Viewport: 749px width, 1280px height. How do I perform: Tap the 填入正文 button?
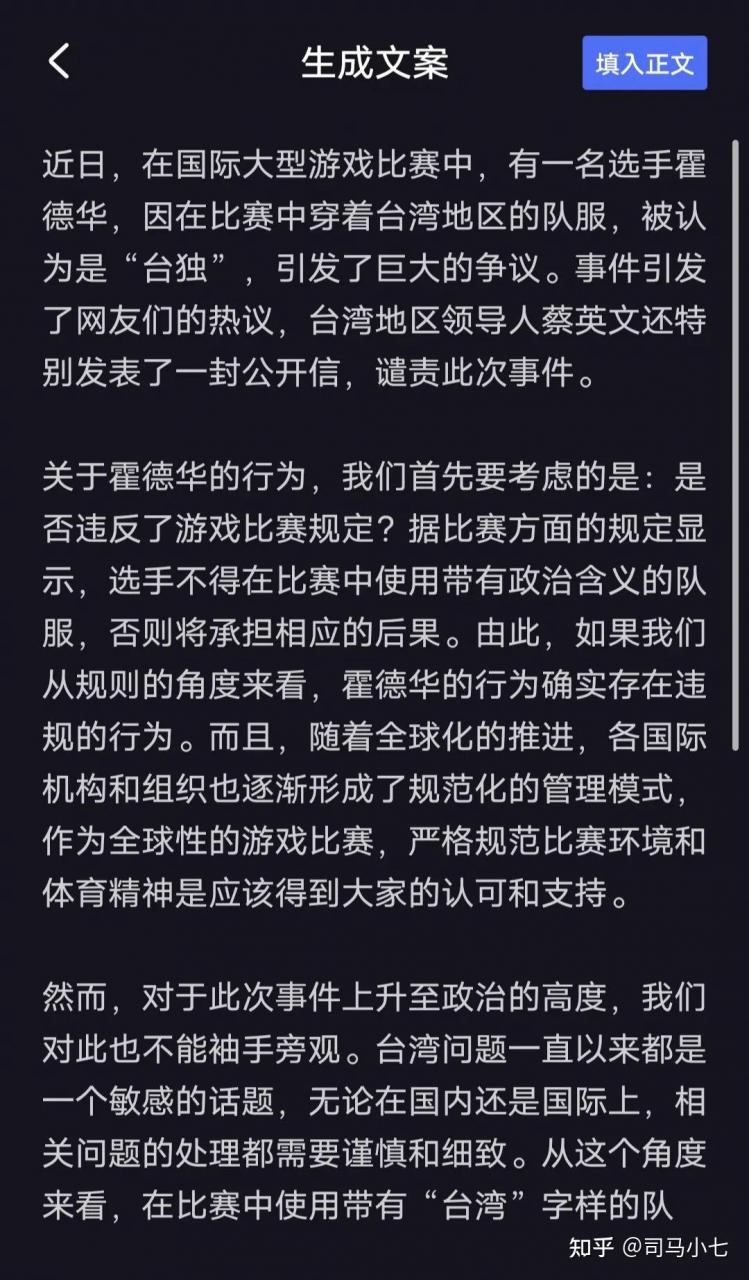click(x=645, y=63)
